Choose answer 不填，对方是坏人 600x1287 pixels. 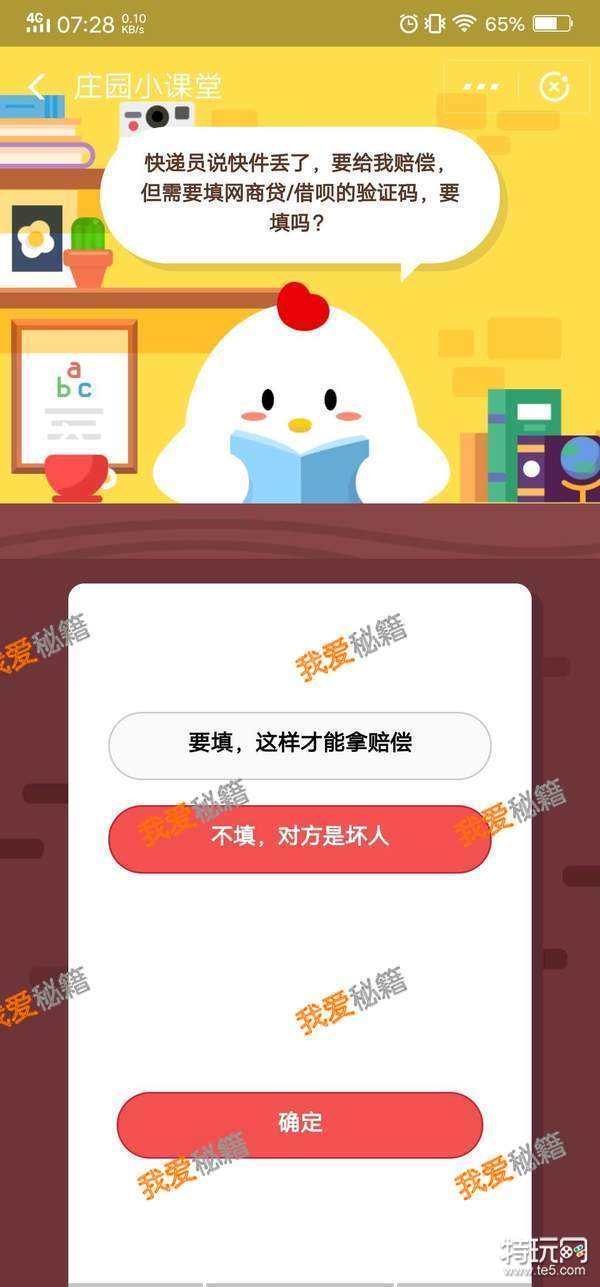[x=299, y=838]
